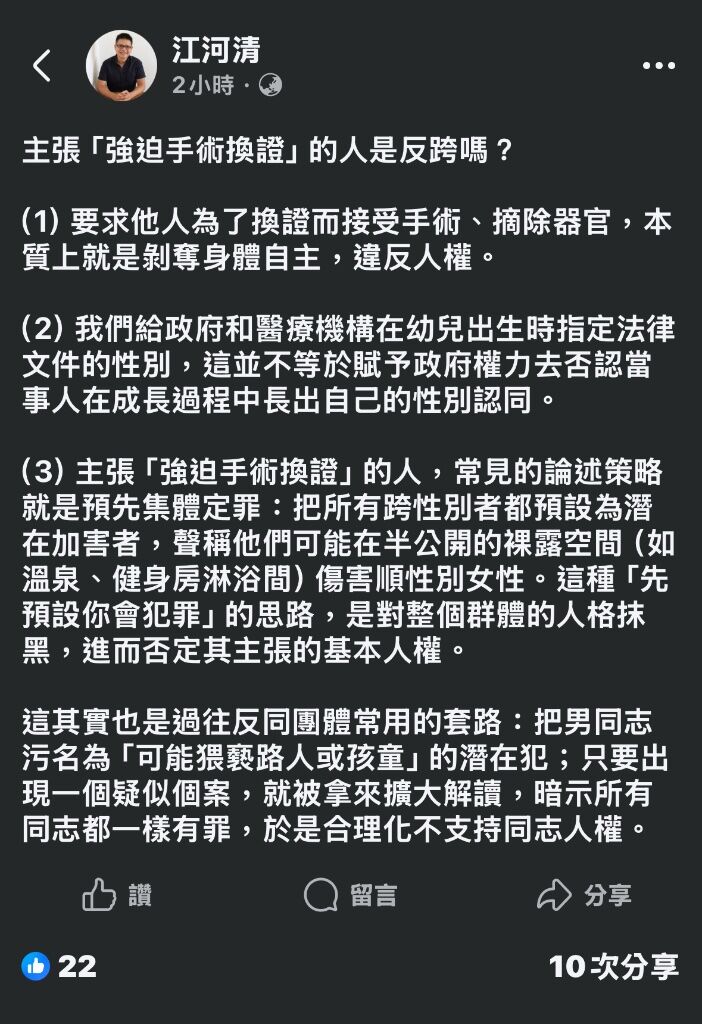View the 22 reactions list
The height and width of the screenshot is (1024, 702).
pyautogui.click(x=60, y=966)
